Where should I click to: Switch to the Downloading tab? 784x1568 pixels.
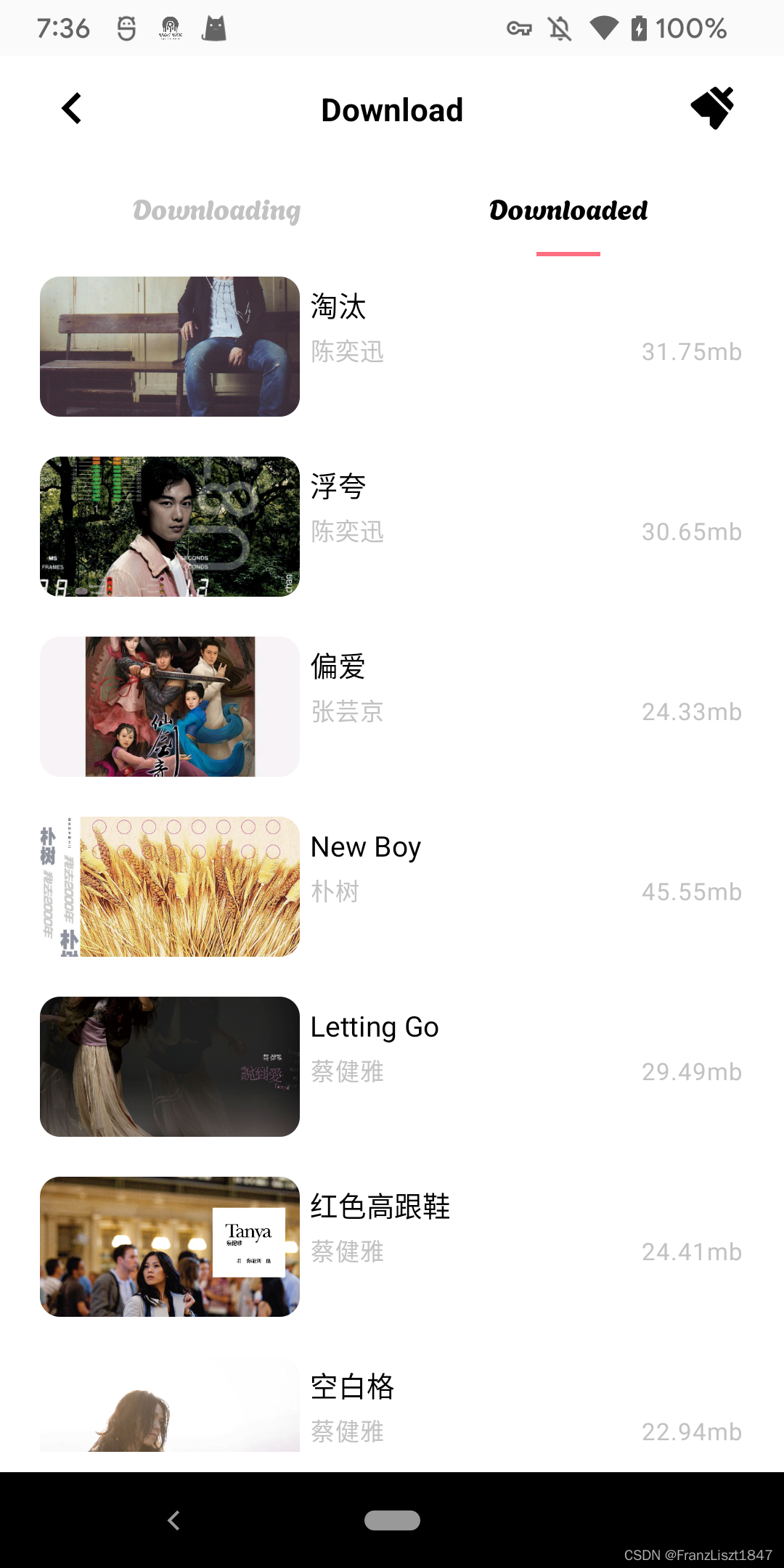point(216,211)
